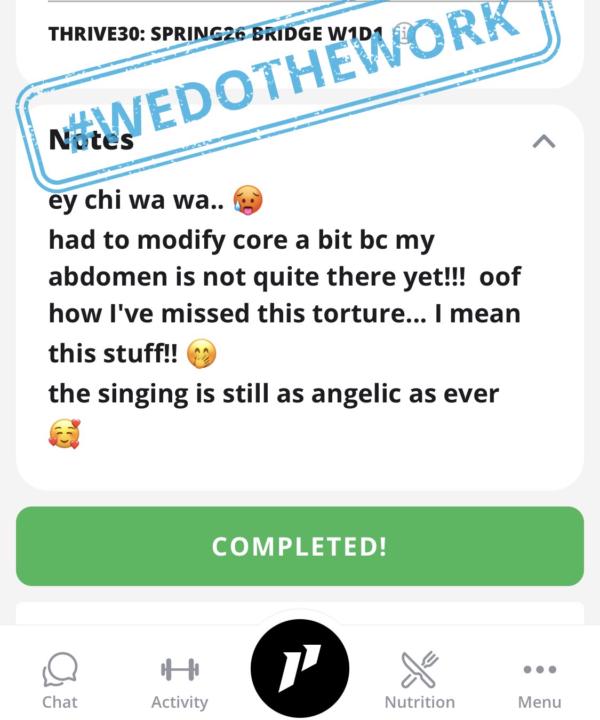Image resolution: width=600 pixels, height=720 pixels.
Task: Go to the center home logo button
Action: click(299, 668)
